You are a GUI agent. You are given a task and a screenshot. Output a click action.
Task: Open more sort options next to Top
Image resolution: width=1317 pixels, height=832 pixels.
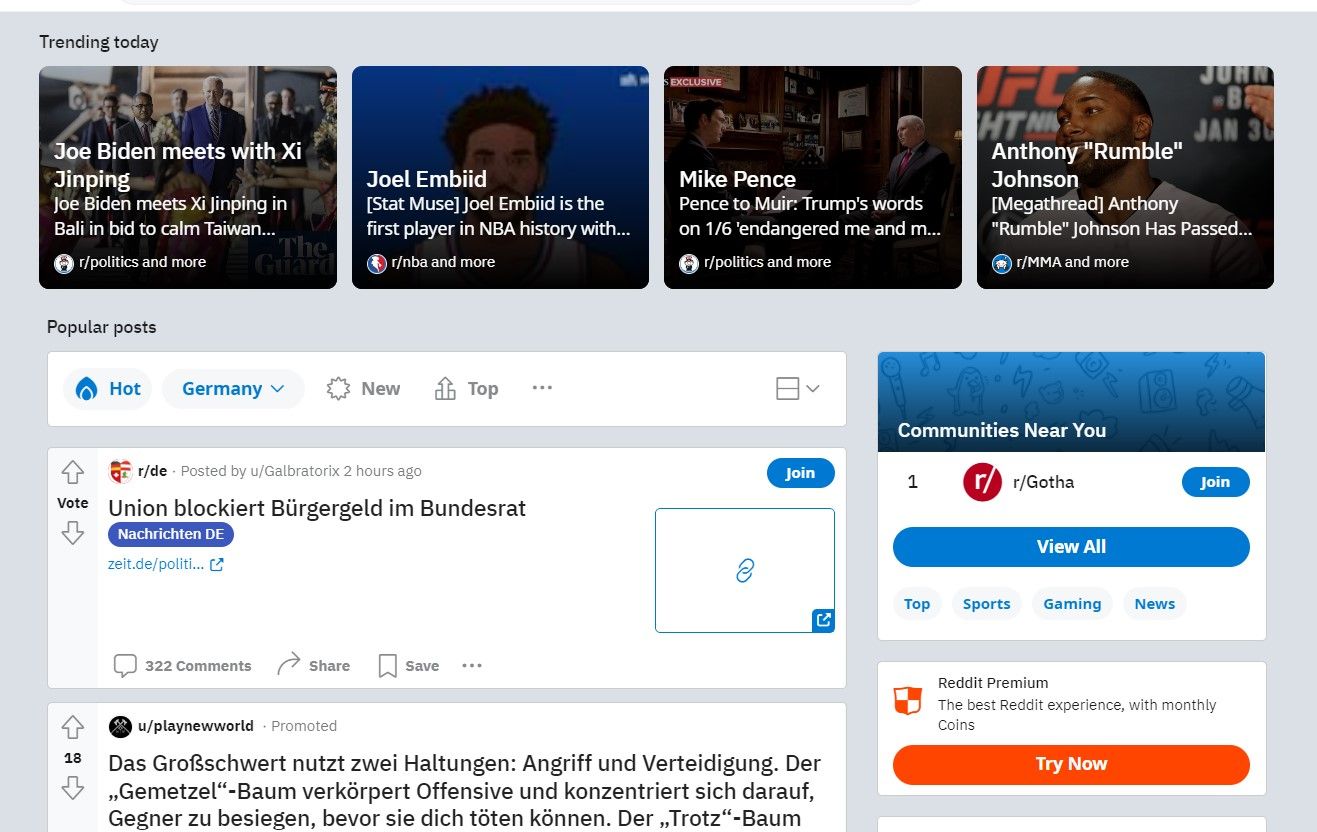542,388
